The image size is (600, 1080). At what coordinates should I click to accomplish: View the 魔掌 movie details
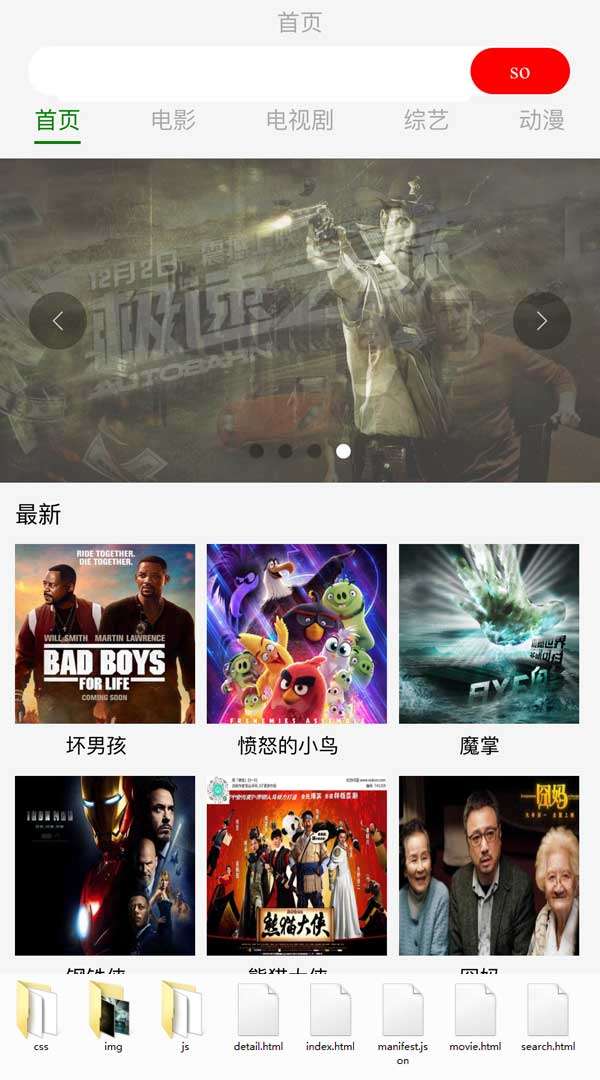(489, 633)
